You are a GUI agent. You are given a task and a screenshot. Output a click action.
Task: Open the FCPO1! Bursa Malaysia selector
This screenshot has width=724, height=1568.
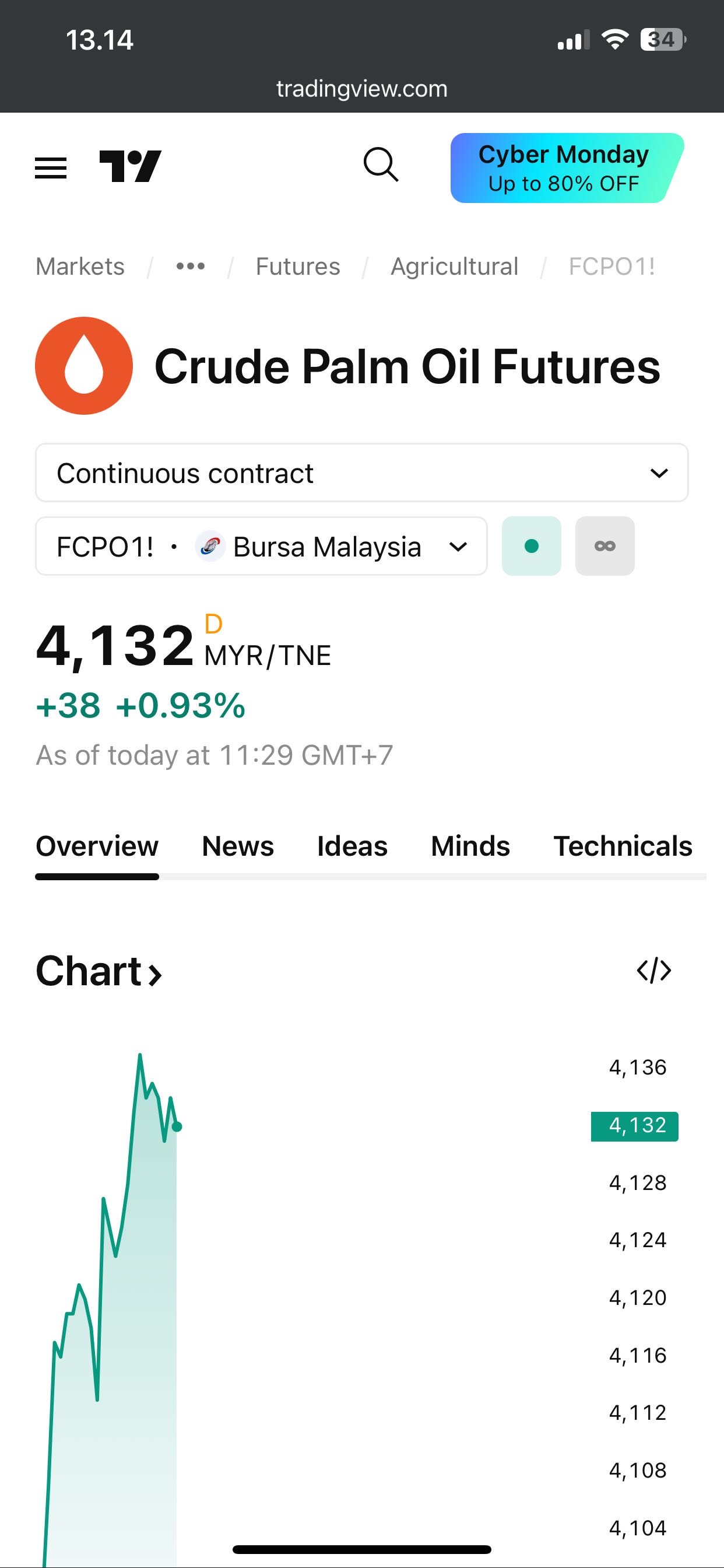coord(261,546)
